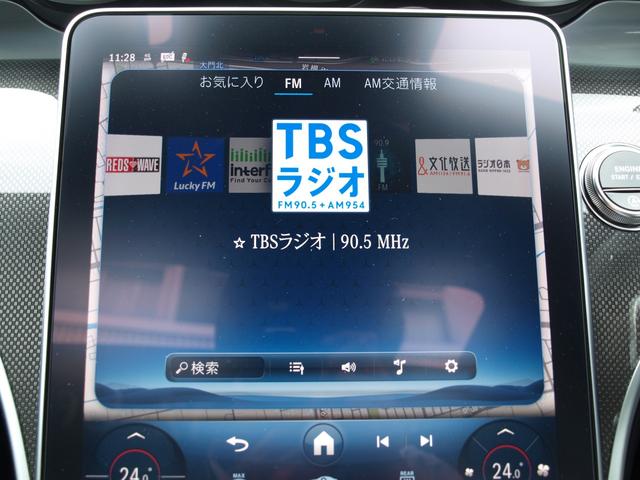The image size is (640, 480).
Task: Open the sound settings speaker icon
Action: (348, 367)
